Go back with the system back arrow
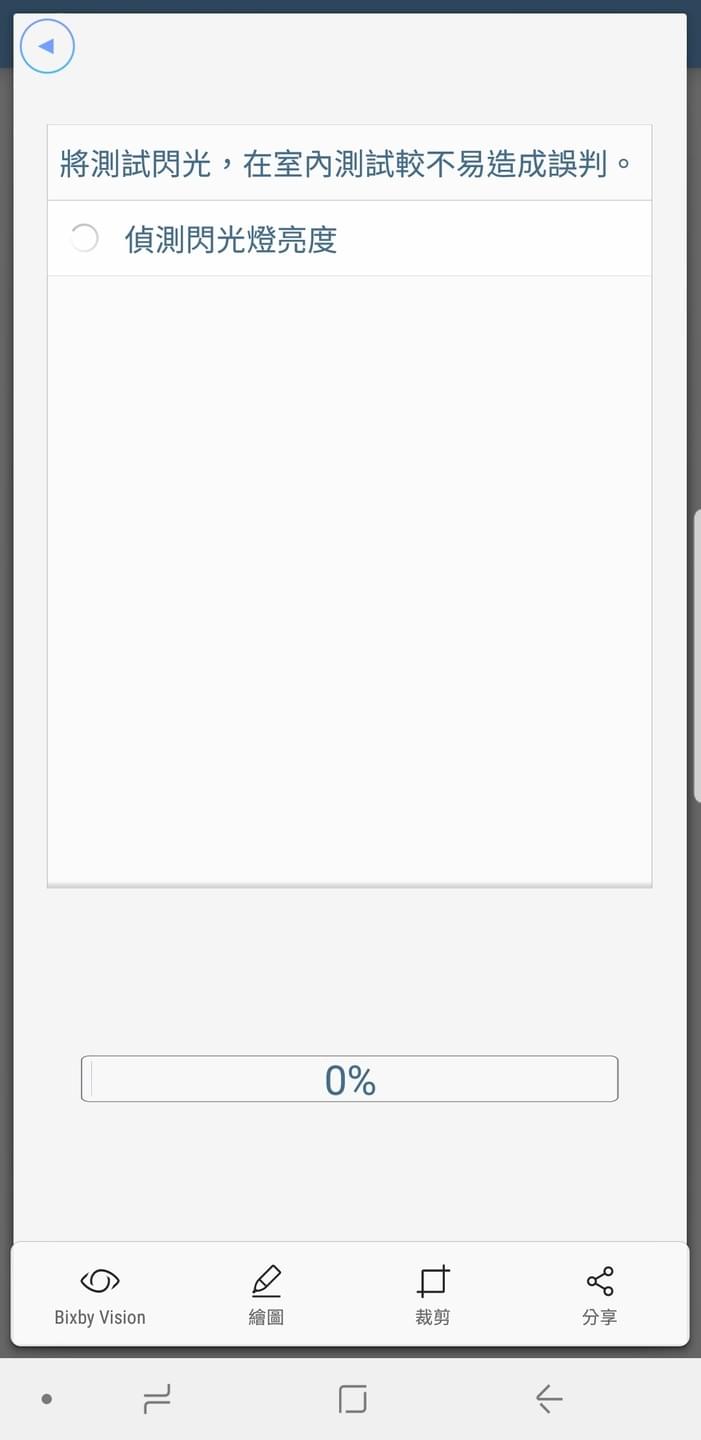The width and height of the screenshot is (701, 1440). pyautogui.click(x=548, y=1398)
